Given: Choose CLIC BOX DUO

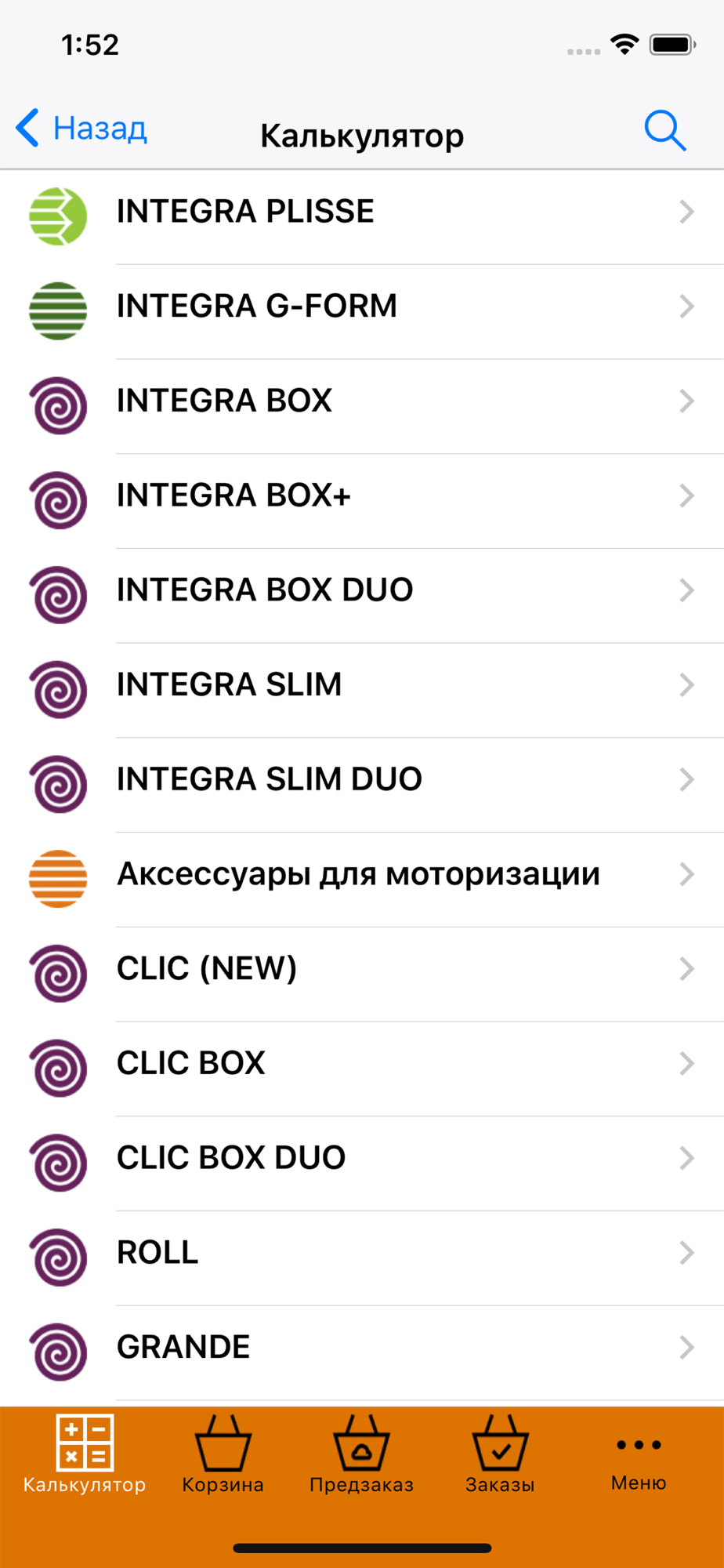Looking at the screenshot, I should (x=362, y=1159).
